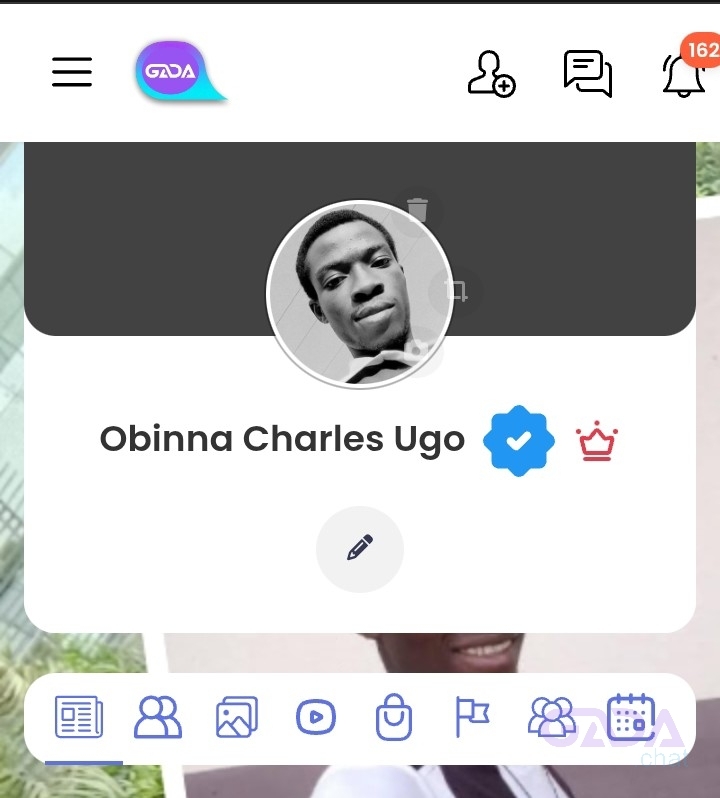Switch to the groups tab
This screenshot has height=798, width=720.
[552, 717]
